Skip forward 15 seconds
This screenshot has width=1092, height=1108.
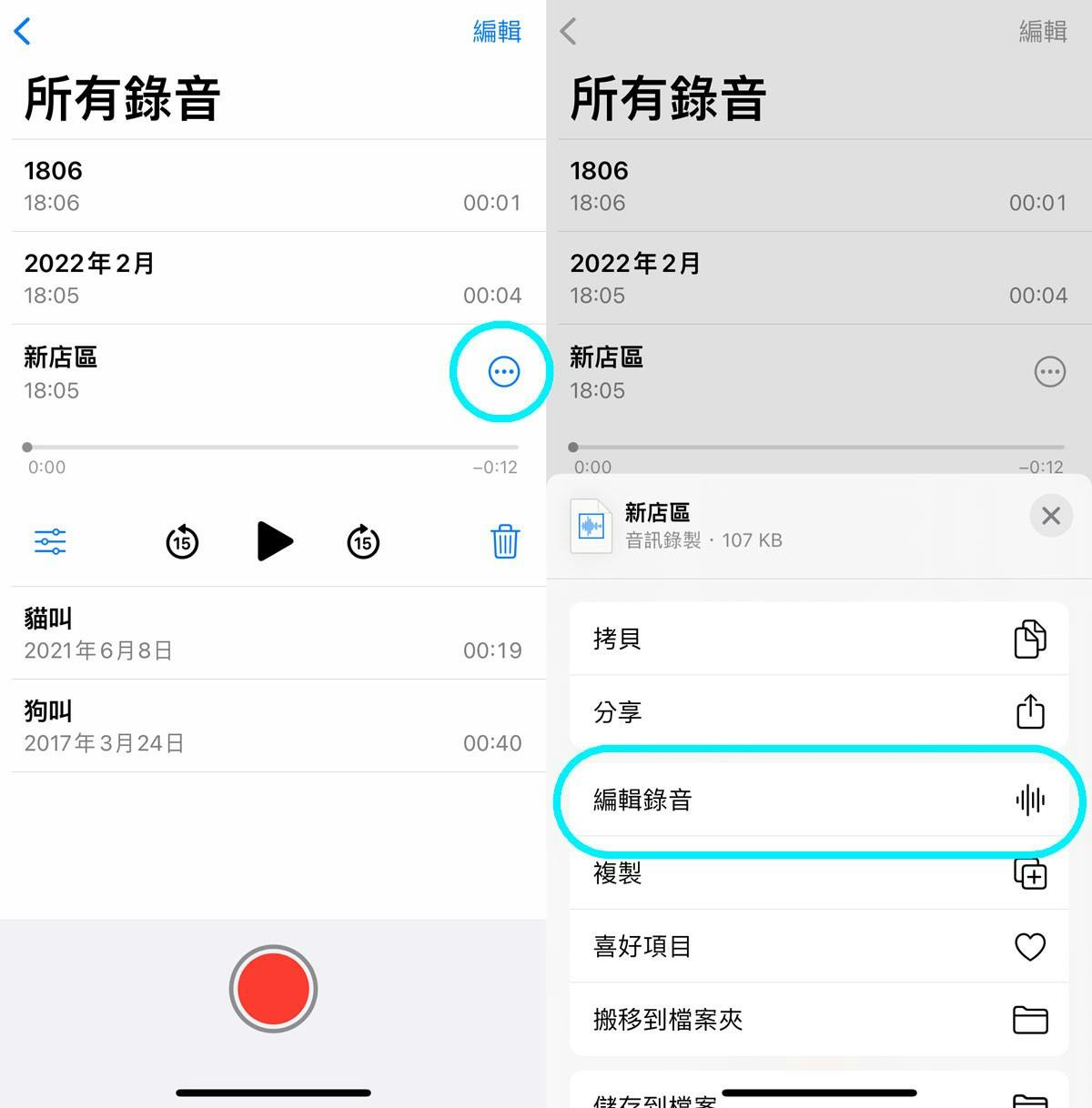point(363,542)
